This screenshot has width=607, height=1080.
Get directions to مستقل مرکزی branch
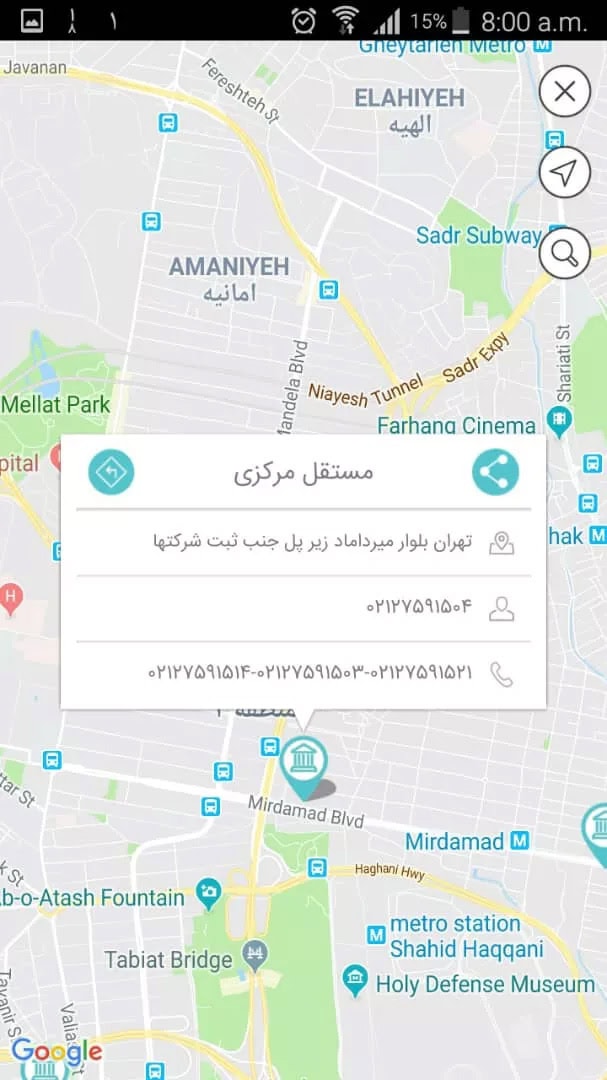[111, 472]
